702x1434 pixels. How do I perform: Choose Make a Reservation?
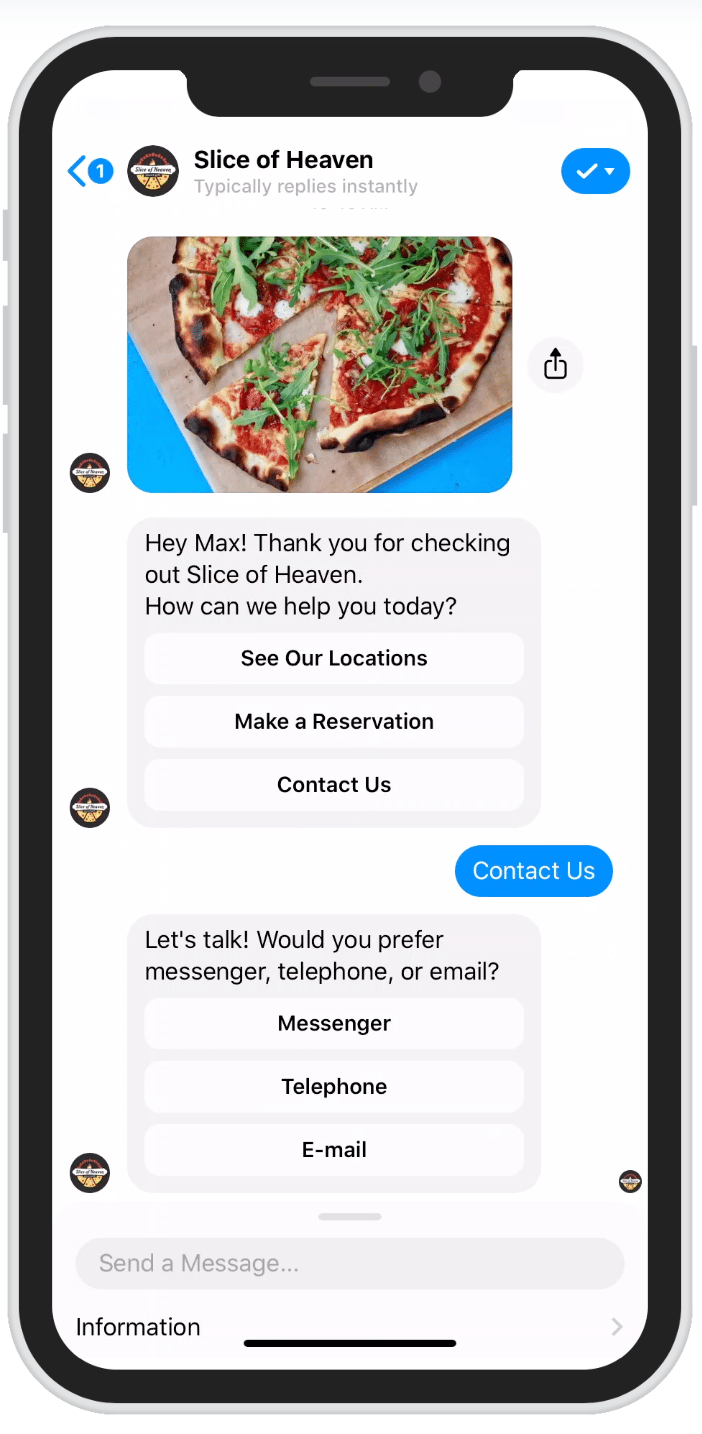334,721
